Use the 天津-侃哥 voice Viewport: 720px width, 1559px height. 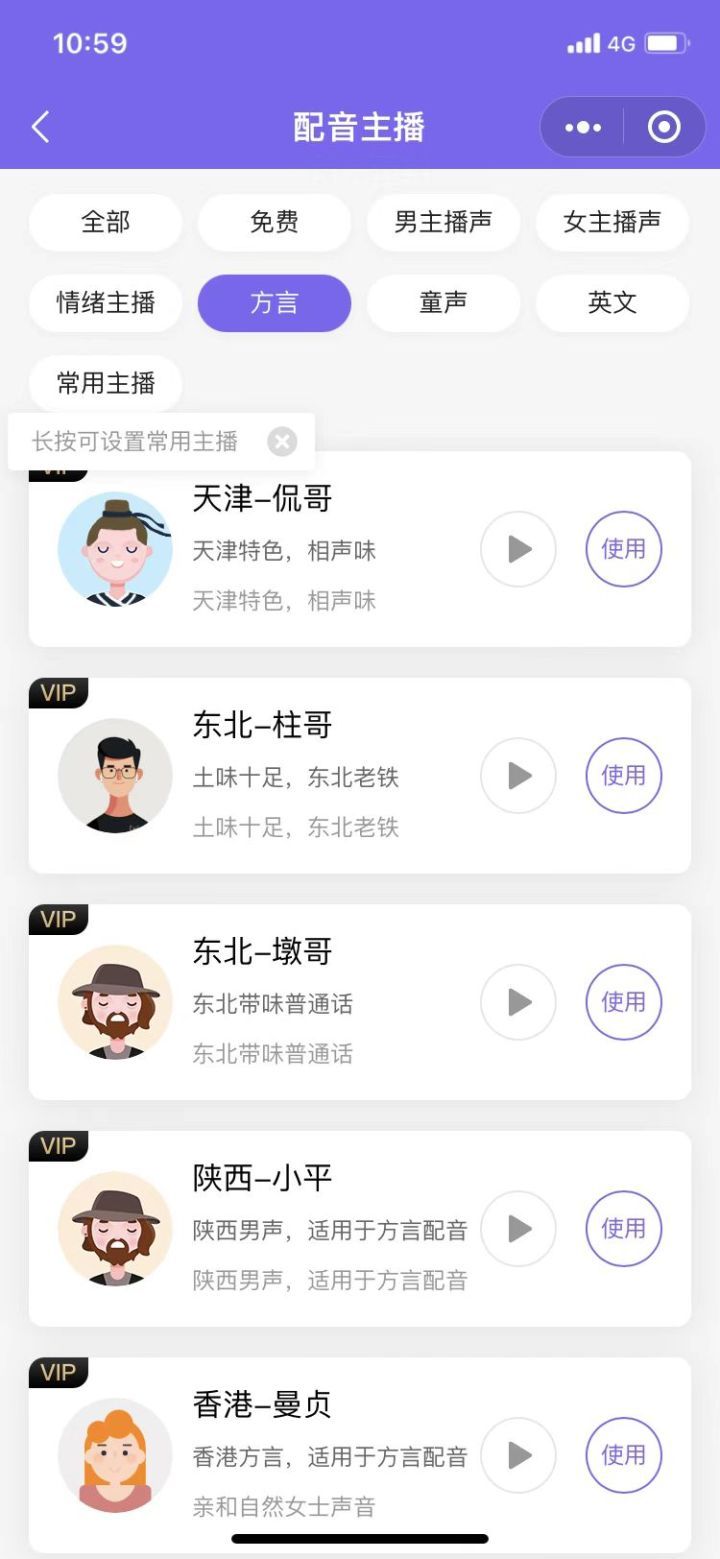(623, 549)
